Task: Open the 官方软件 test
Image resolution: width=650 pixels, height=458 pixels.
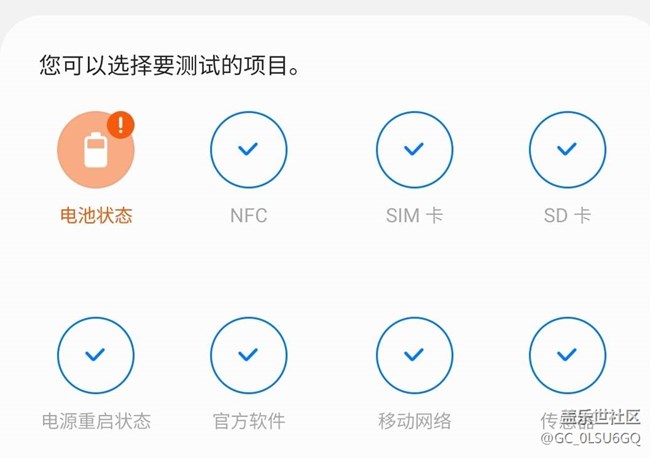Action: [x=248, y=356]
